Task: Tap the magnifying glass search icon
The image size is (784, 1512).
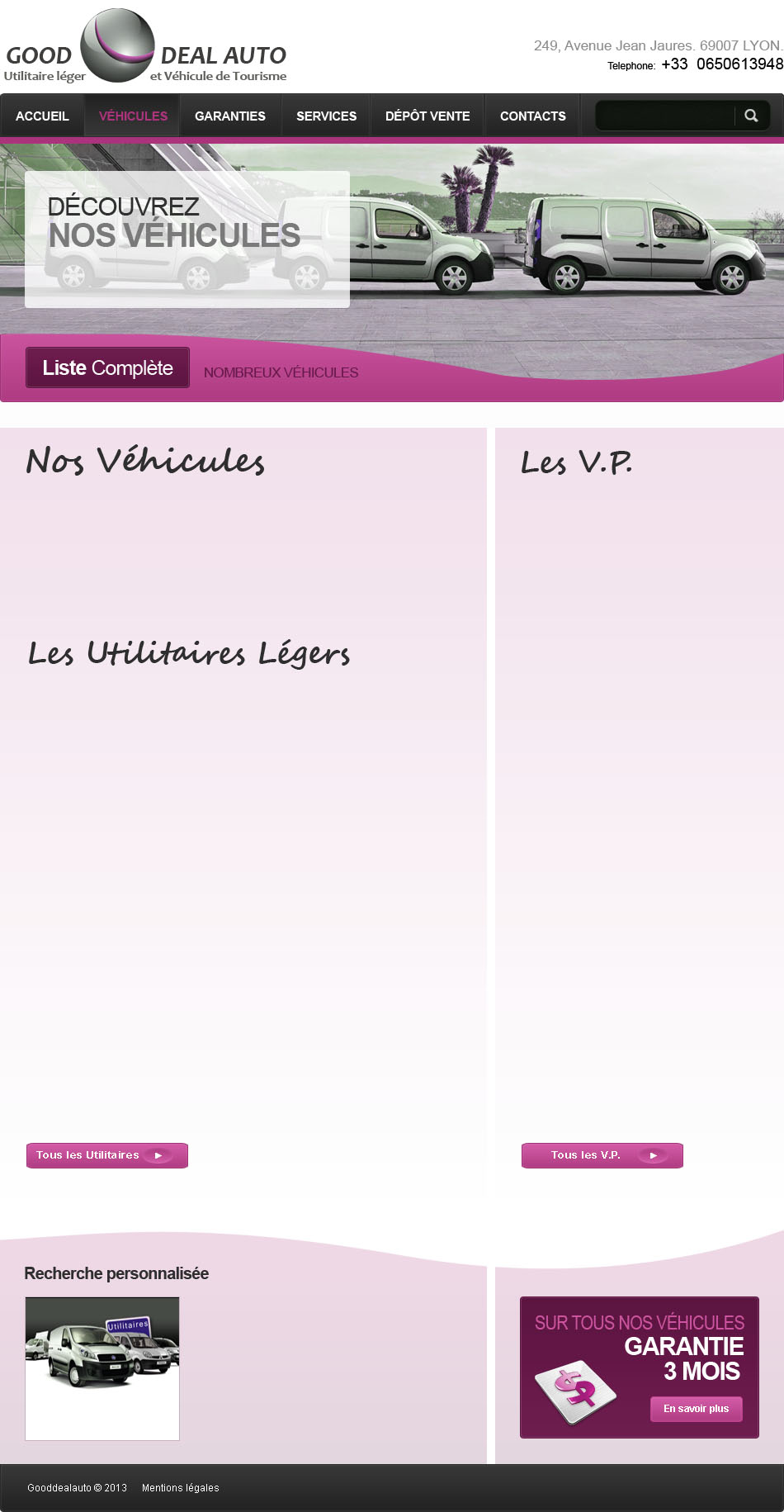Action: click(751, 116)
